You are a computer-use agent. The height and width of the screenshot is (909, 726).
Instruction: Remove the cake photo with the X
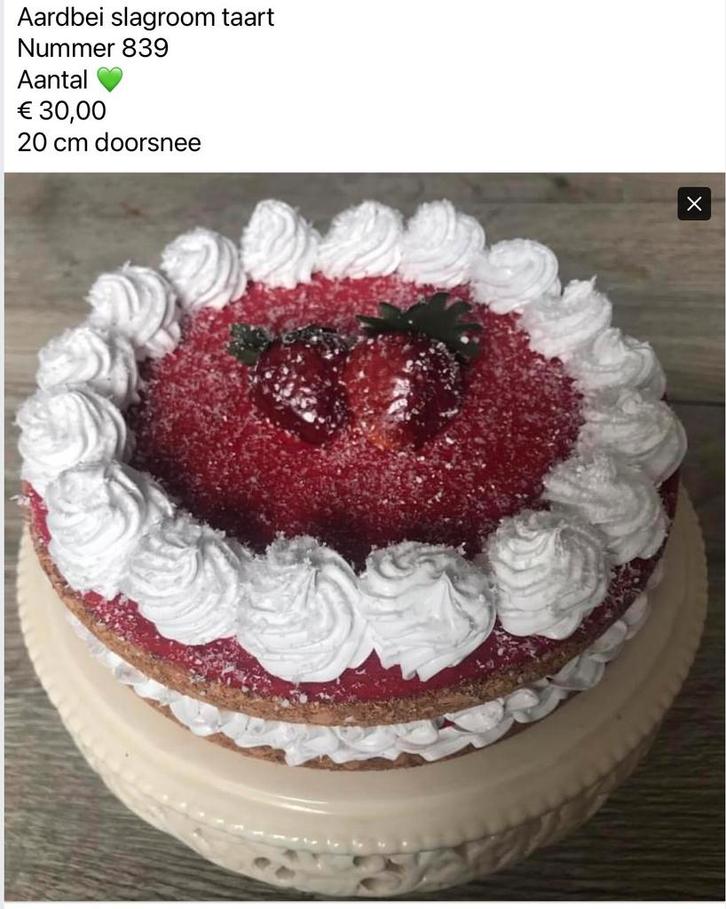(694, 204)
